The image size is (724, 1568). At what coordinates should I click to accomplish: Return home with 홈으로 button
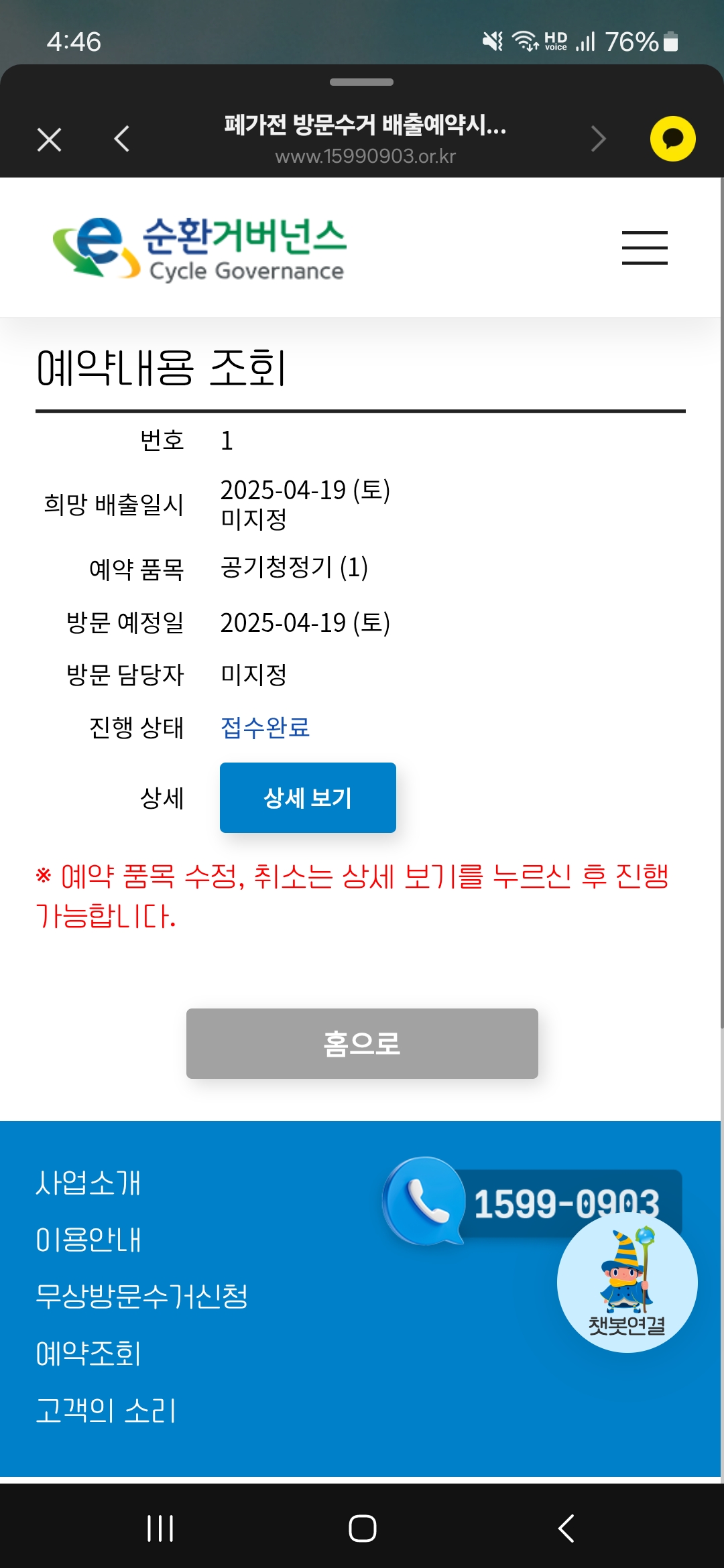[x=362, y=1043]
